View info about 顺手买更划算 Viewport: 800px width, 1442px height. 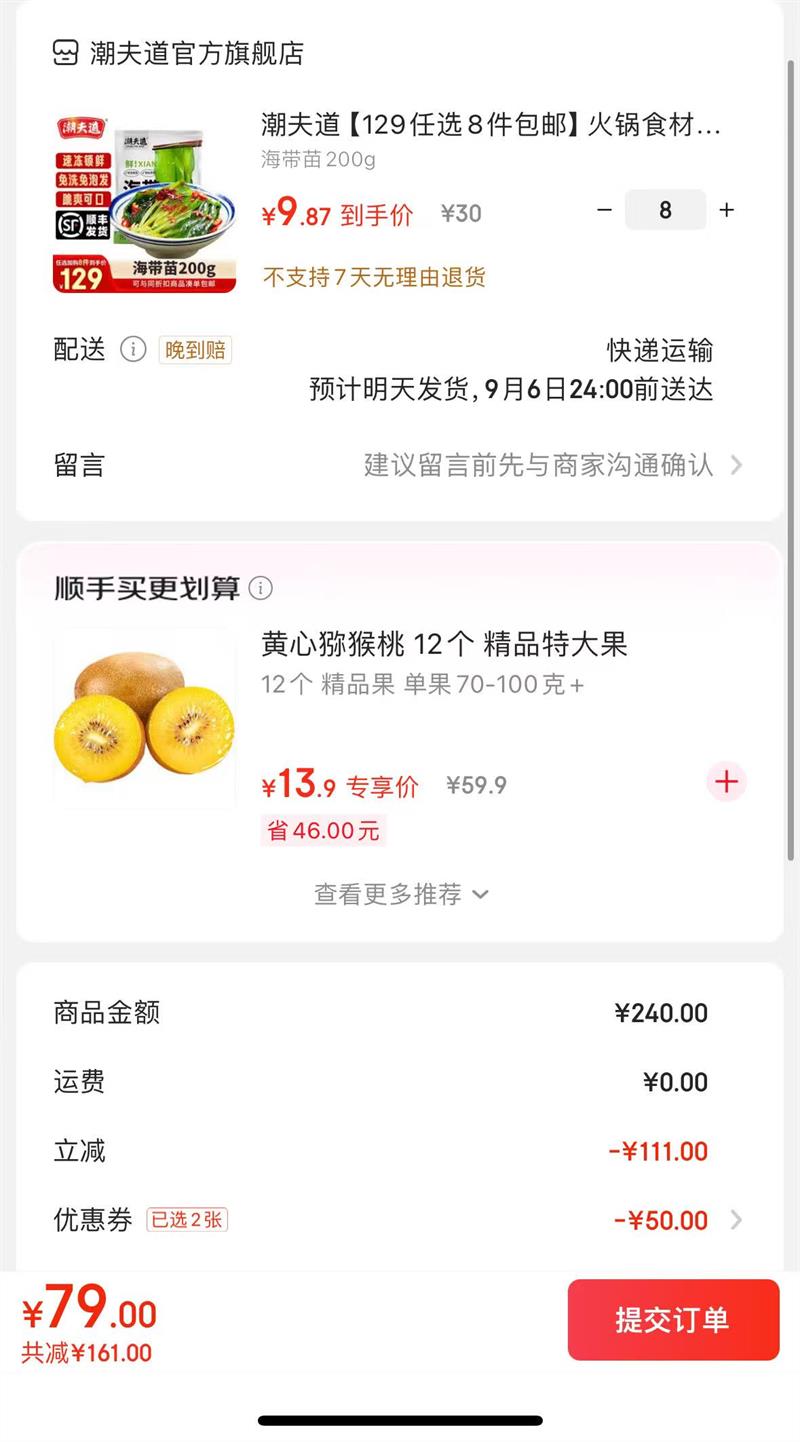pos(260,588)
